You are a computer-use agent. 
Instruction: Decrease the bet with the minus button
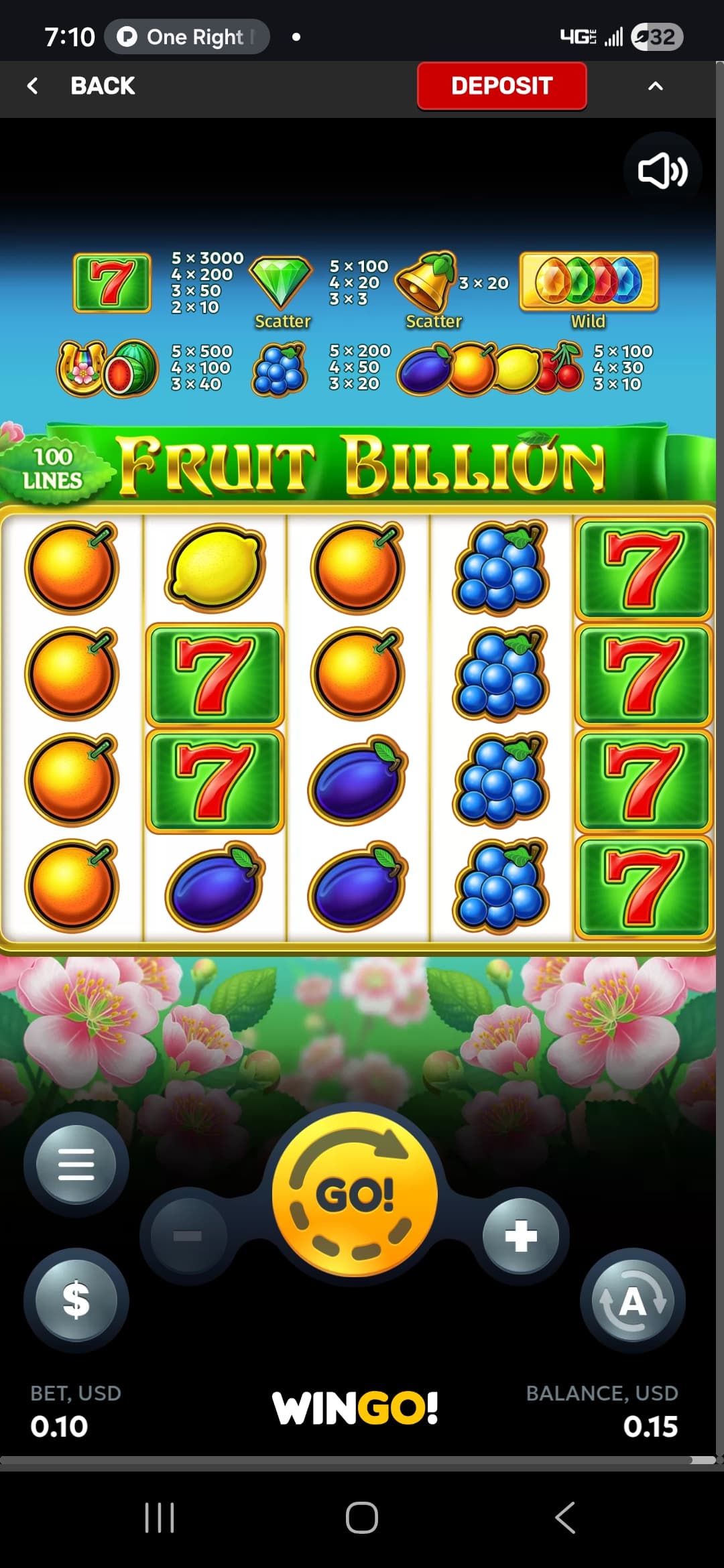click(x=188, y=1236)
